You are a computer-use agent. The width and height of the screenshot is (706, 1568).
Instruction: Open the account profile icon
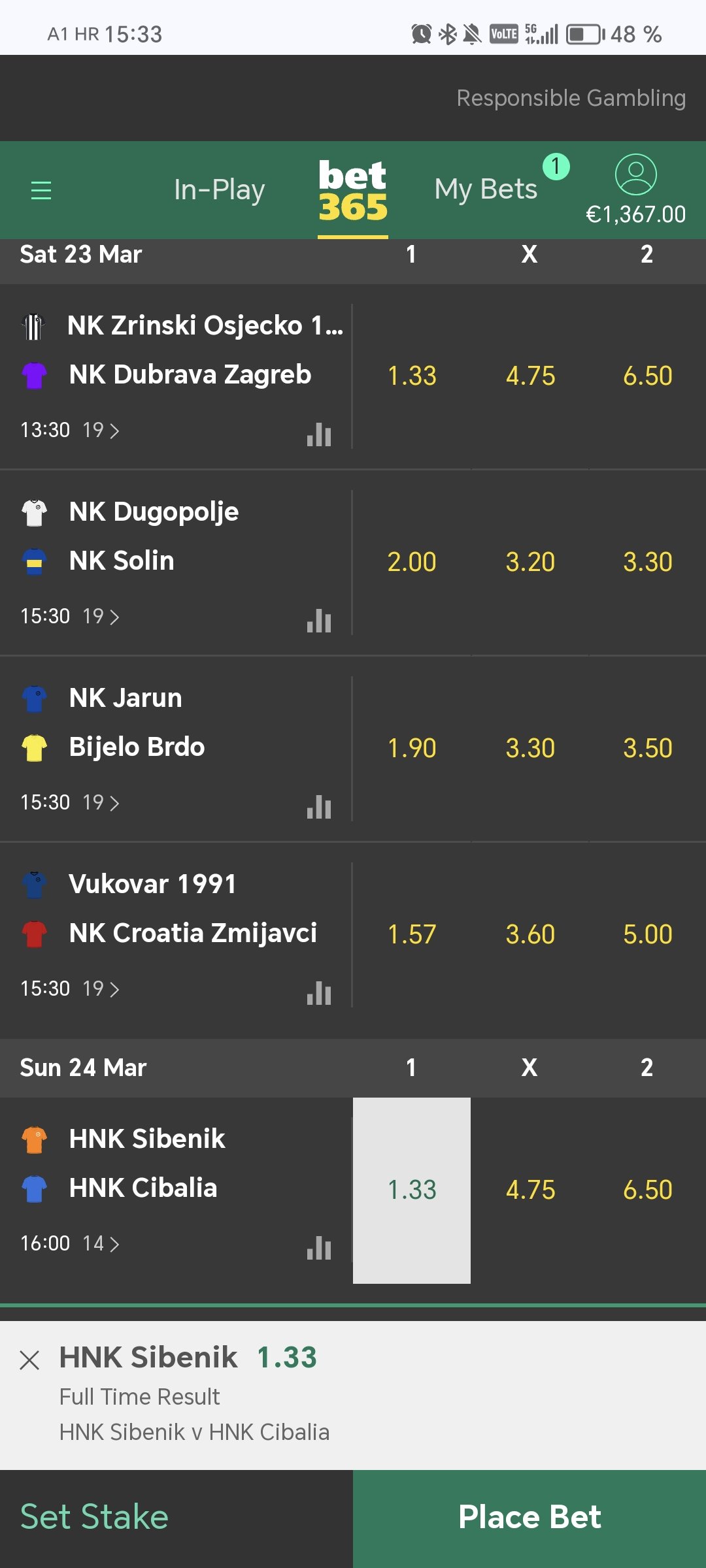[635, 175]
